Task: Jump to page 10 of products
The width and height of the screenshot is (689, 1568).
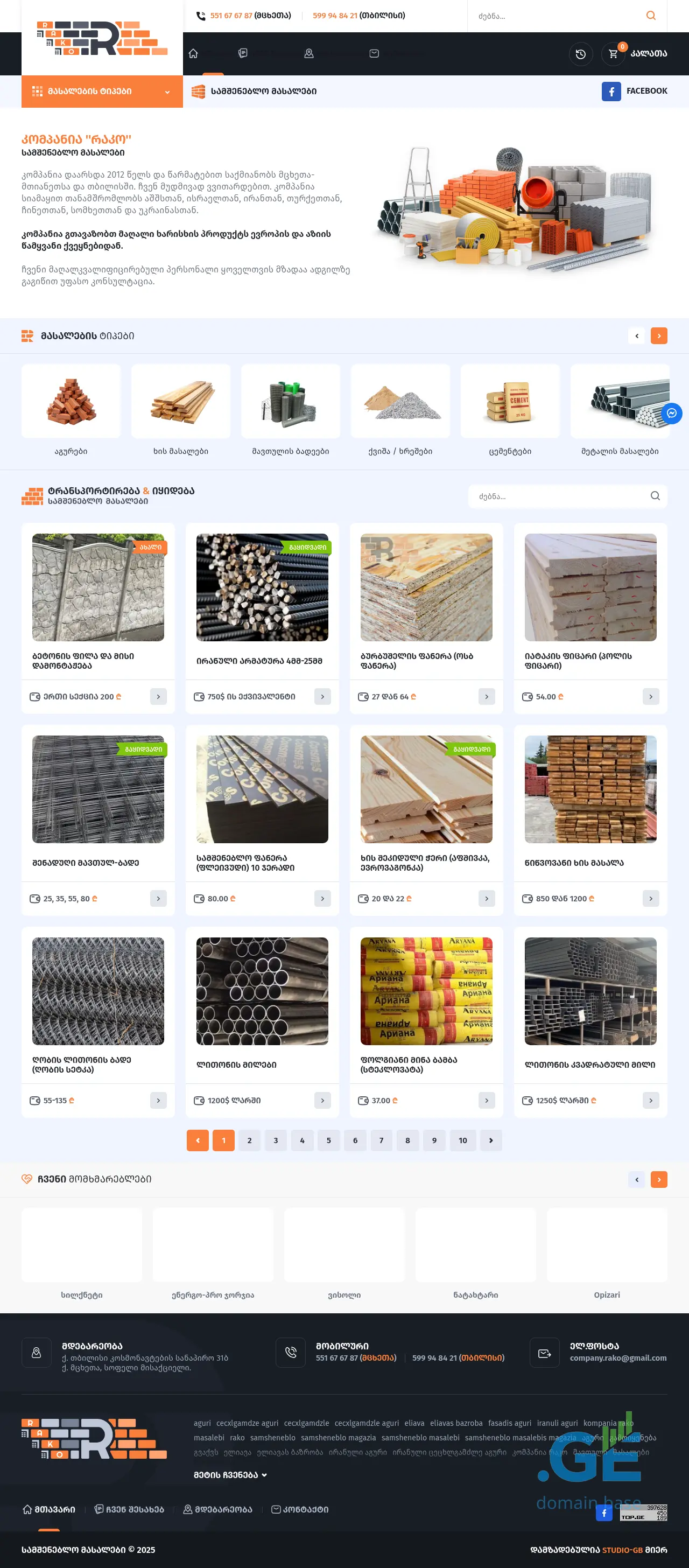Action: 462,1140
